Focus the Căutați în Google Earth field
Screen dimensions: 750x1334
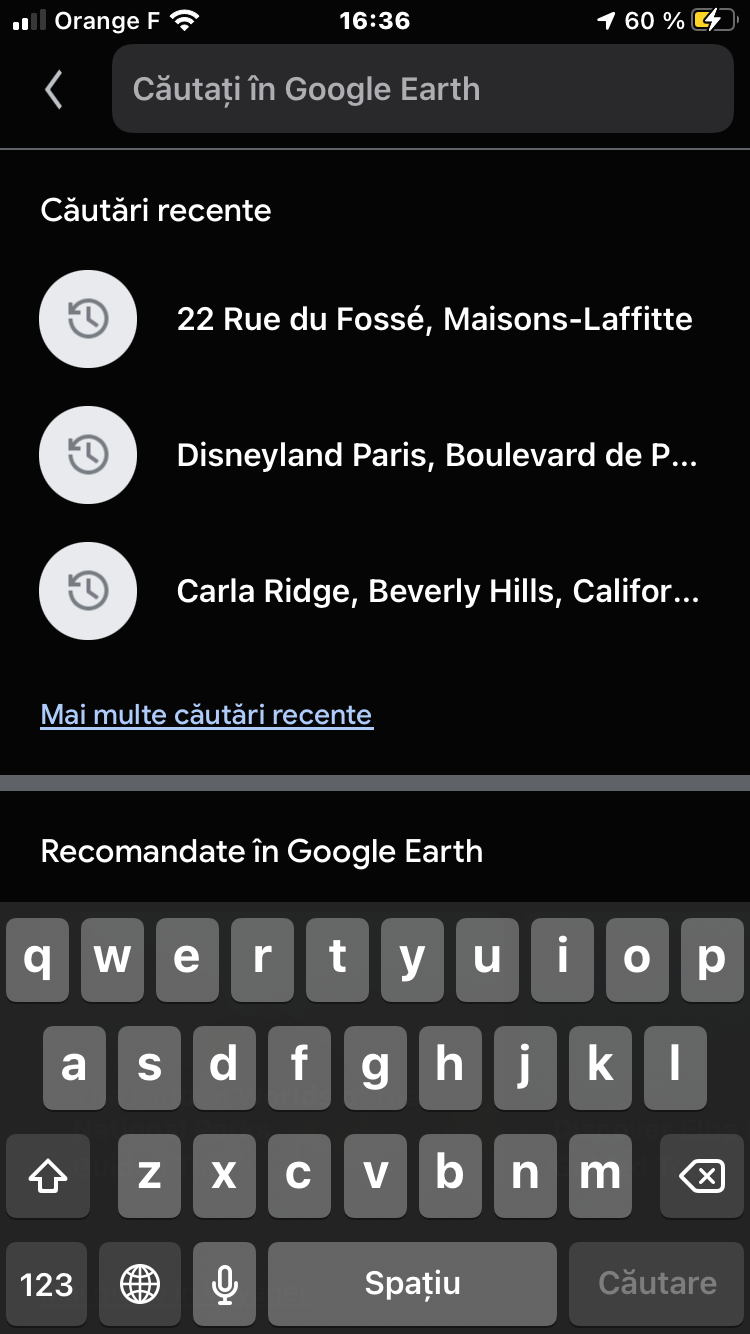(422, 89)
